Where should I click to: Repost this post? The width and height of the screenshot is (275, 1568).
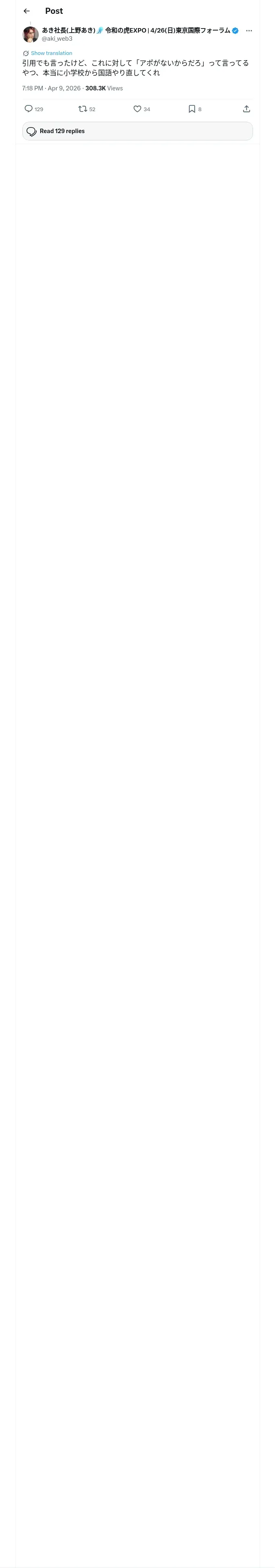pyautogui.click(x=82, y=109)
